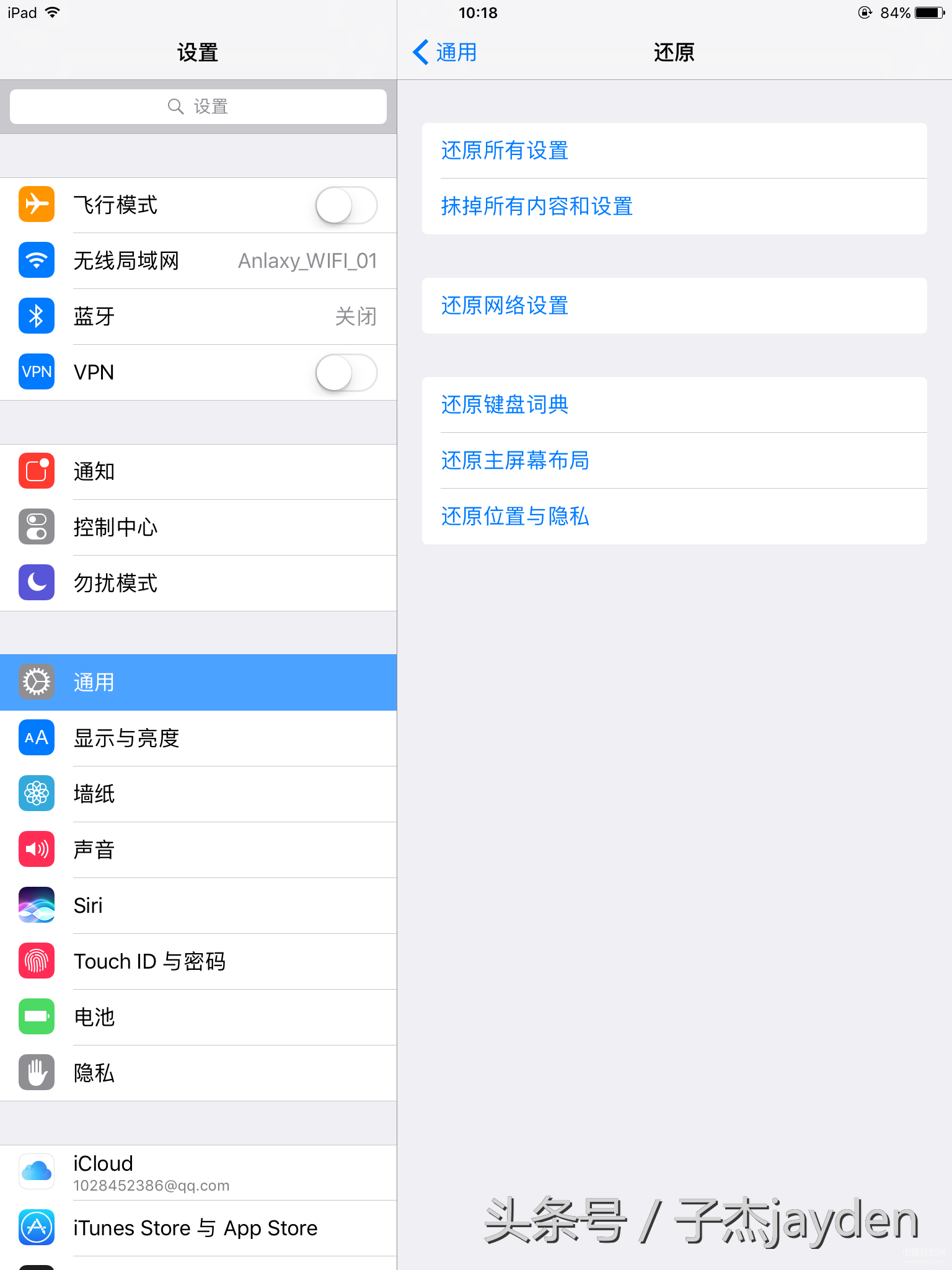Image resolution: width=952 pixels, height=1270 pixels.
Task: Toggle the VPN switch
Action: (346, 373)
